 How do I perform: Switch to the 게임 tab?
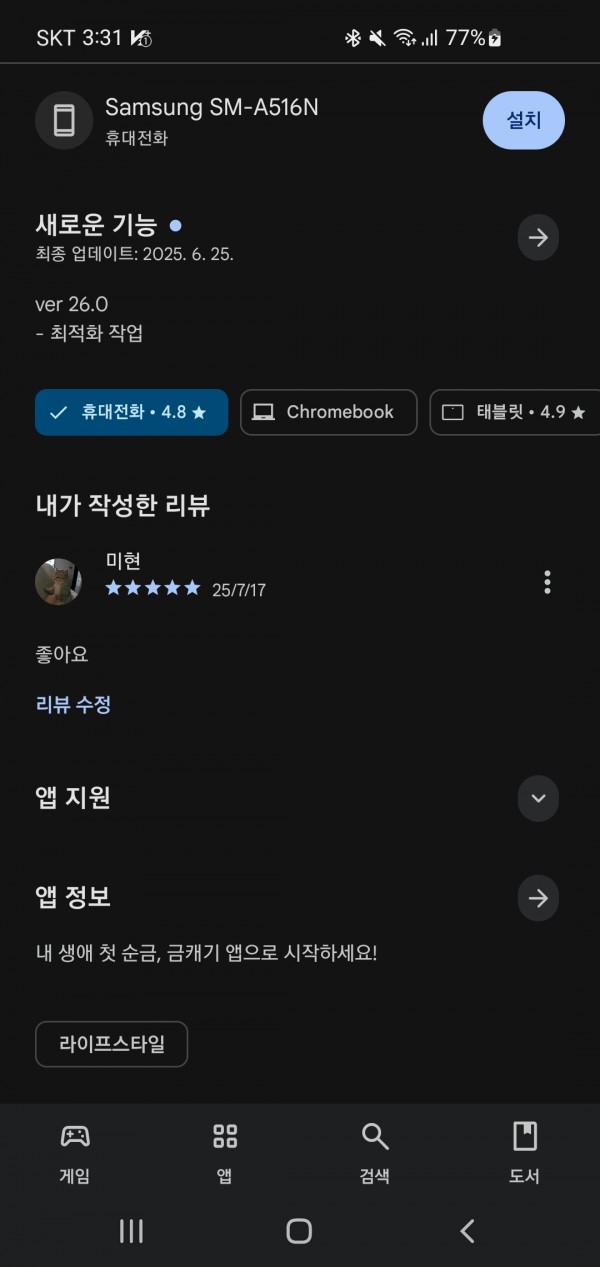[75, 1153]
